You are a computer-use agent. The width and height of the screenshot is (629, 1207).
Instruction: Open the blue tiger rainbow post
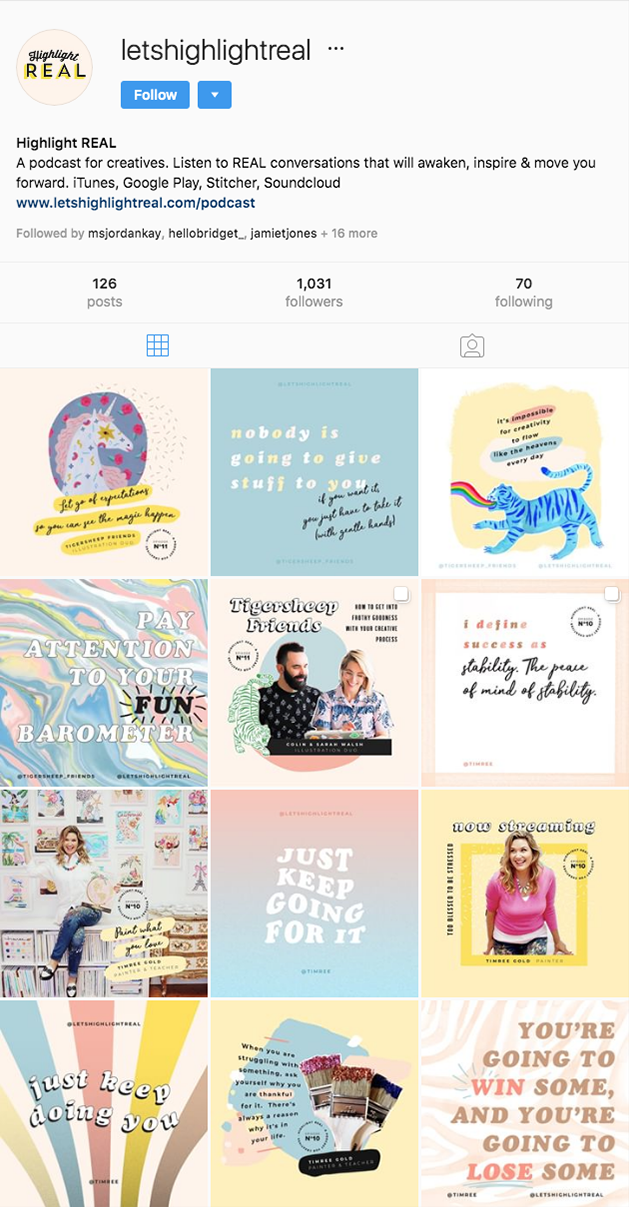click(x=524, y=472)
